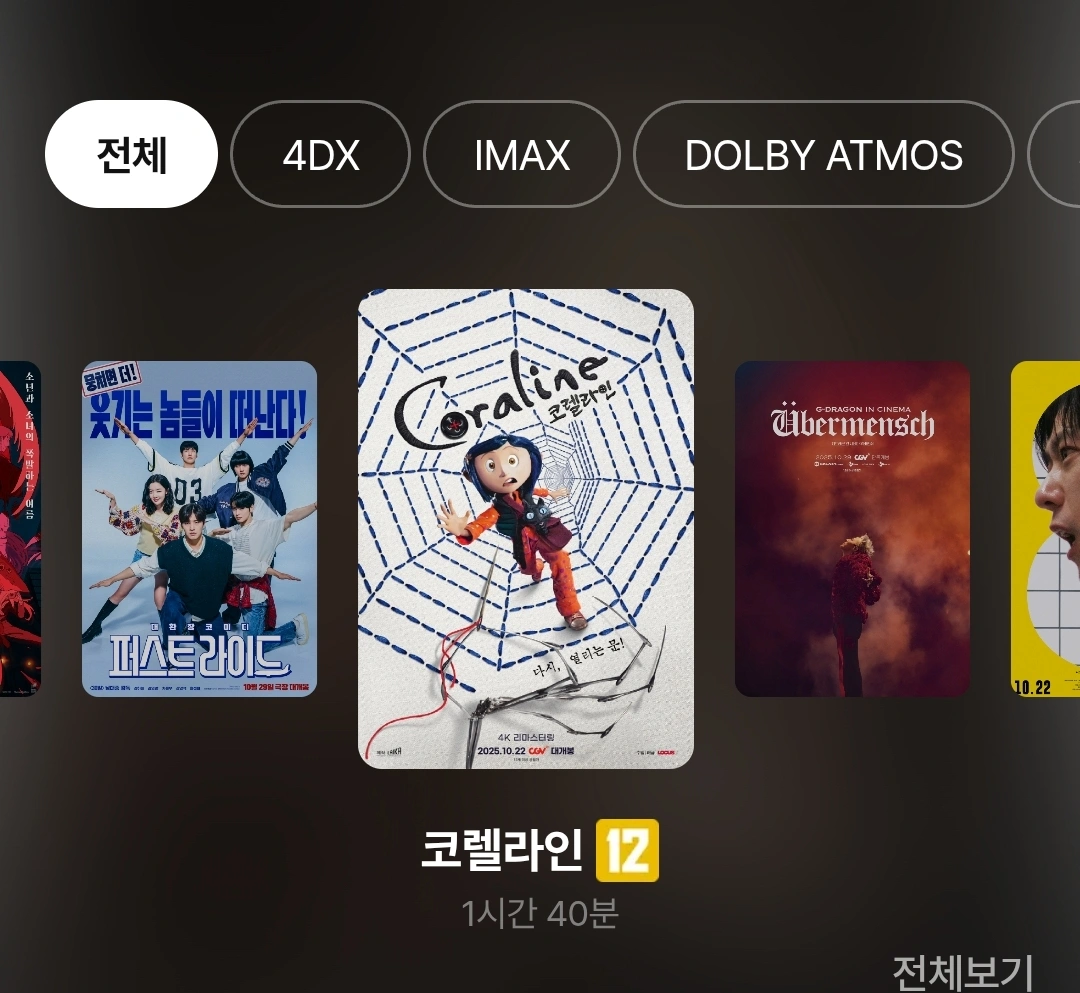Open the 퍼스트 라이드 movie poster

[199, 528]
